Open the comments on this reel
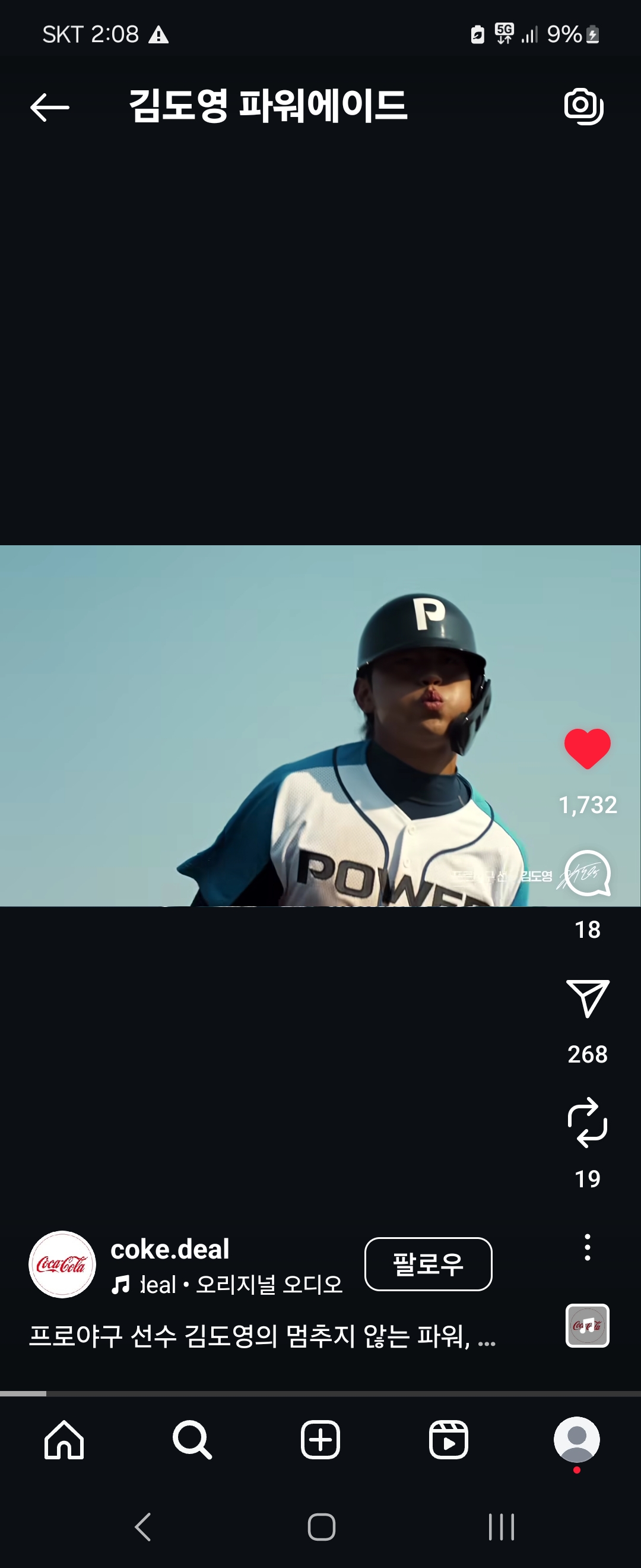Image resolution: width=641 pixels, height=1568 pixels. 588,874
